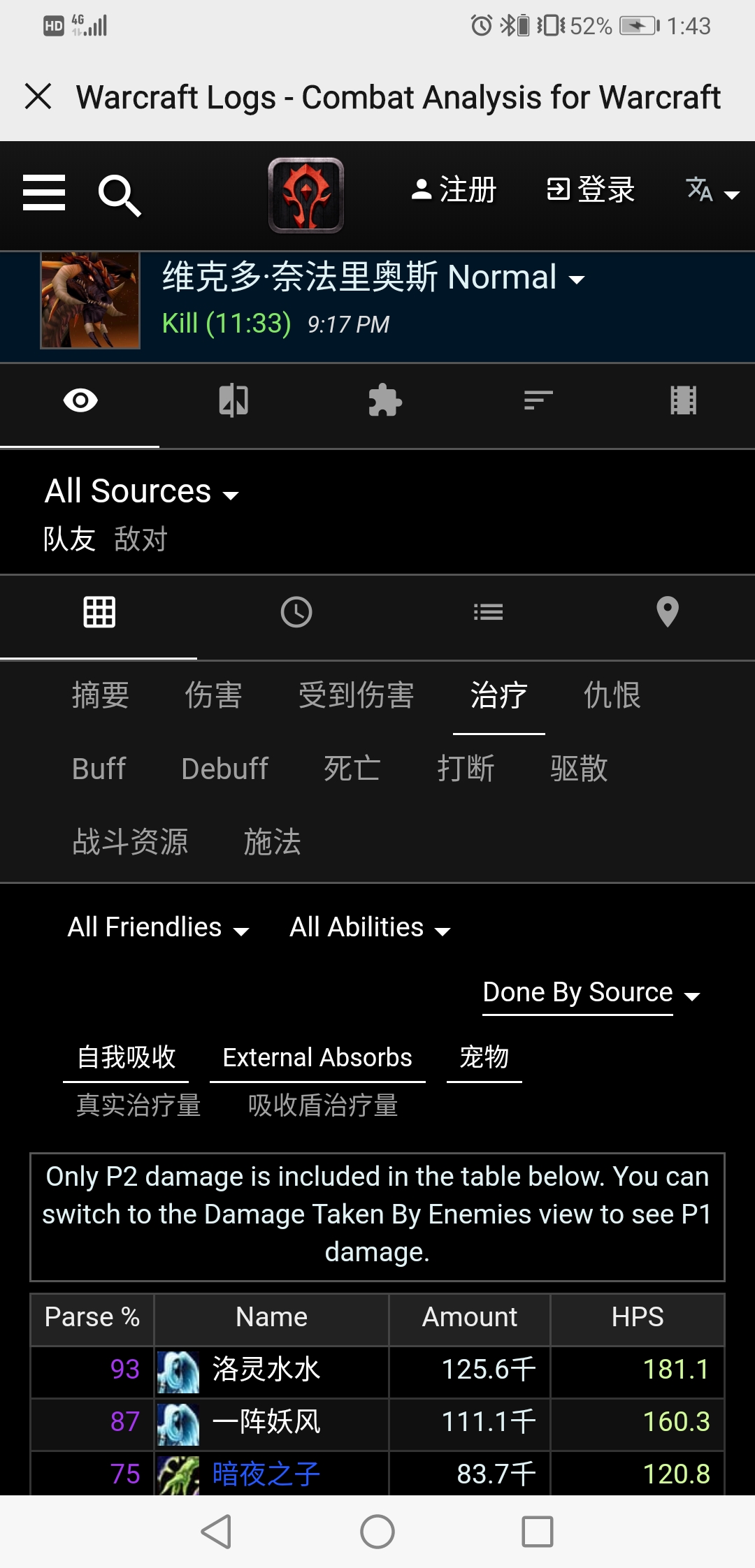Go back with the system back button
The width and height of the screenshot is (755, 1568).
coord(216,1532)
